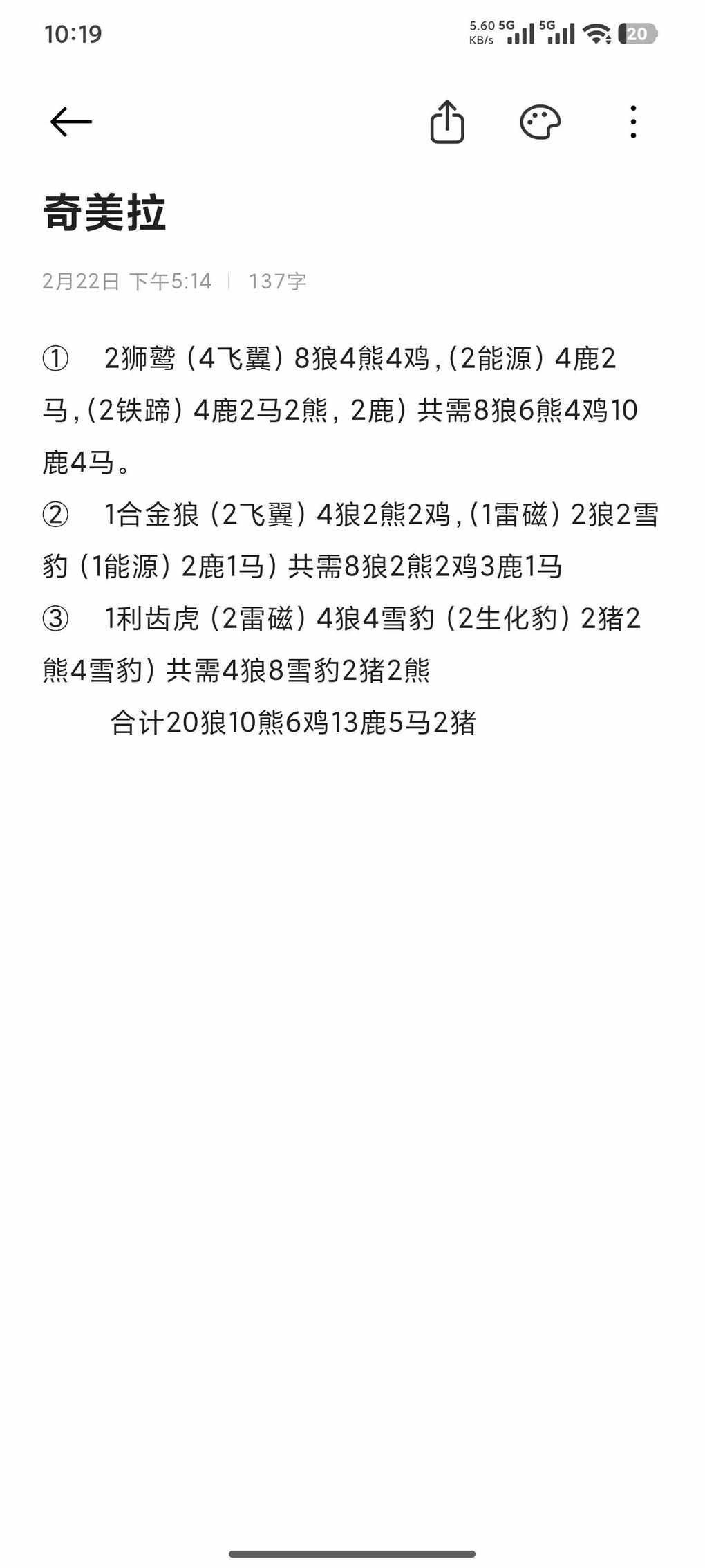Edit the note title 奇美拉
Image resolution: width=705 pixels, height=1568 pixels.
pyautogui.click(x=105, y=212)
